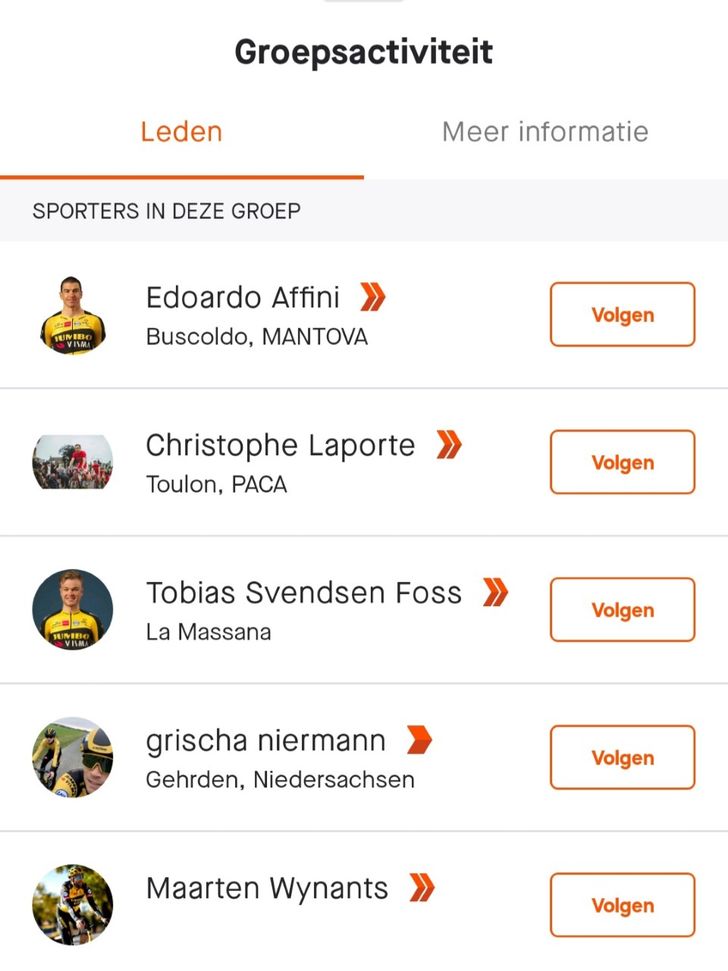Open Maarten Wynants's profile
This screenshot has height=971, width=728.
[x=267, y=888]
